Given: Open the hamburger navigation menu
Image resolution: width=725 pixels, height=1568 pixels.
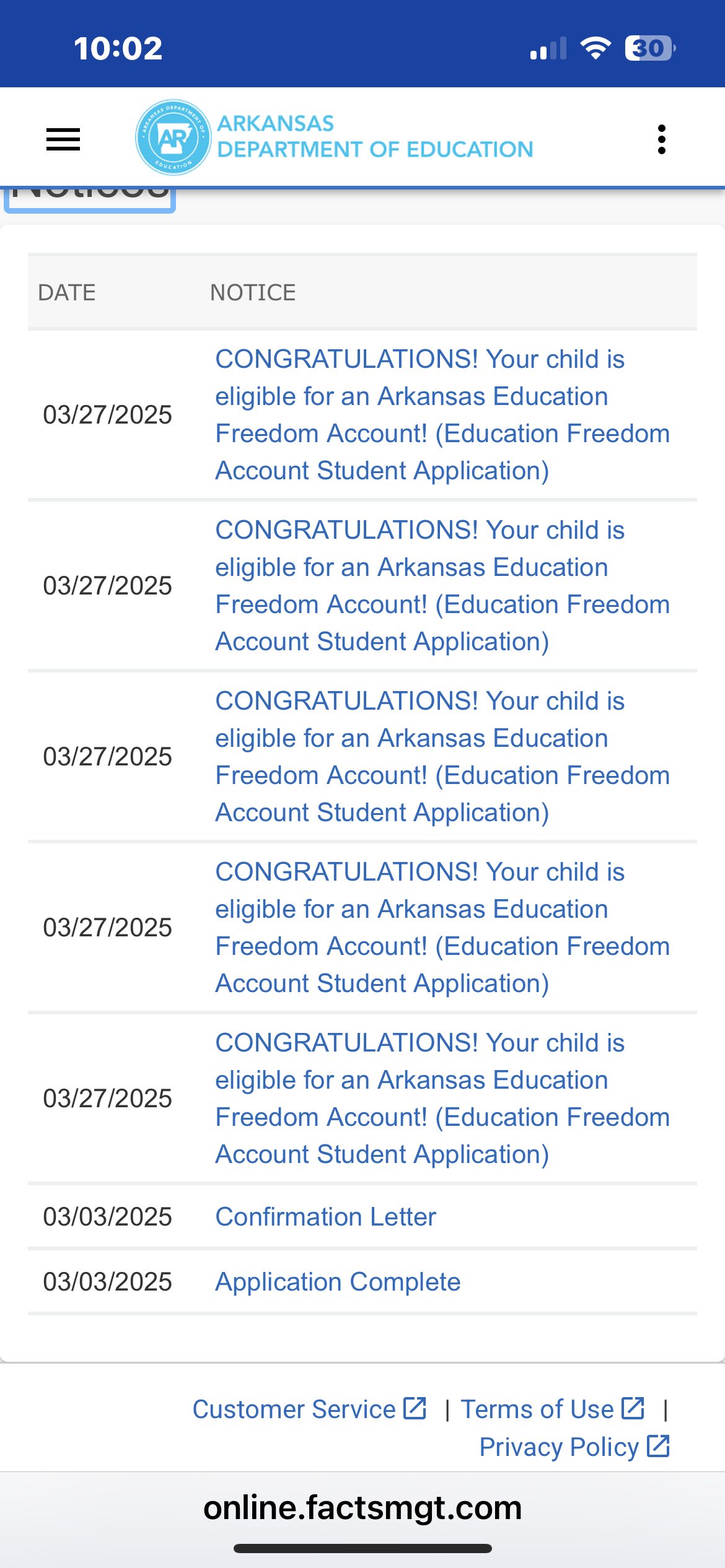Looking at the screenshot, I should pos(63,139).
